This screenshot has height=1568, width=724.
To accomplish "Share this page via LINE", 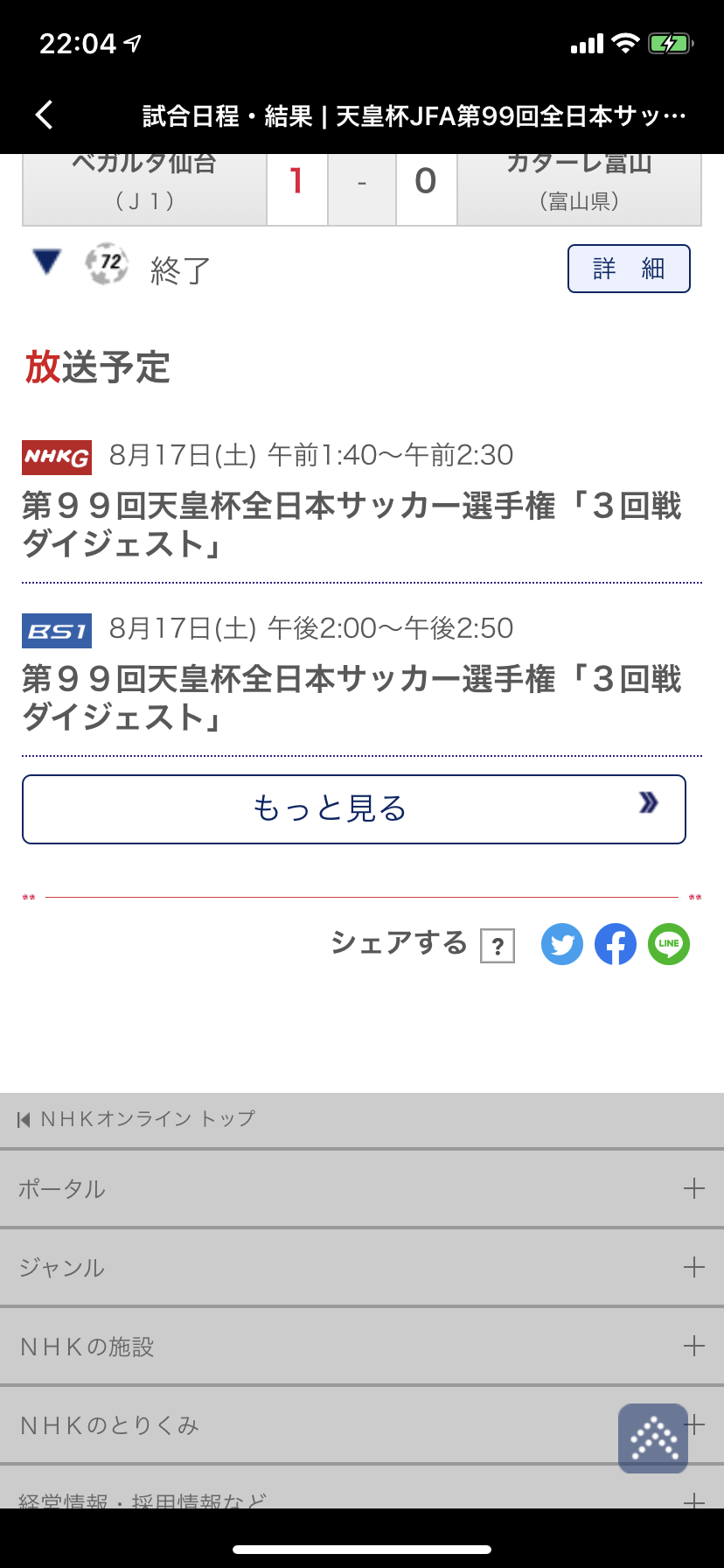I will [x=669, y=944].
